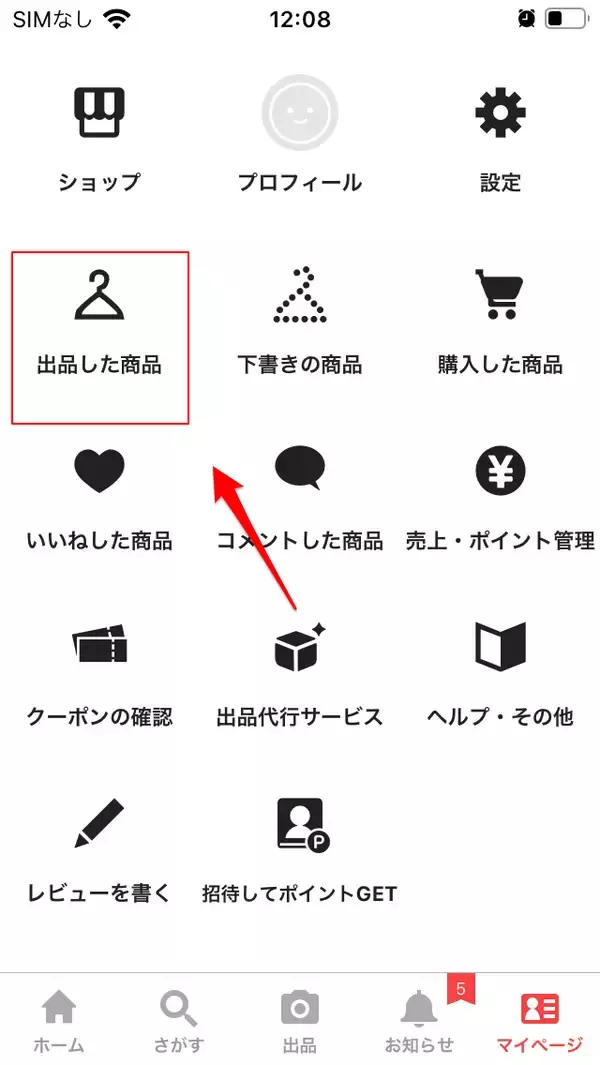The height and width of the screenshot is (1065, 600).
Task: Check クーポンの確認 (coupons)
Action: pos(99,673)
